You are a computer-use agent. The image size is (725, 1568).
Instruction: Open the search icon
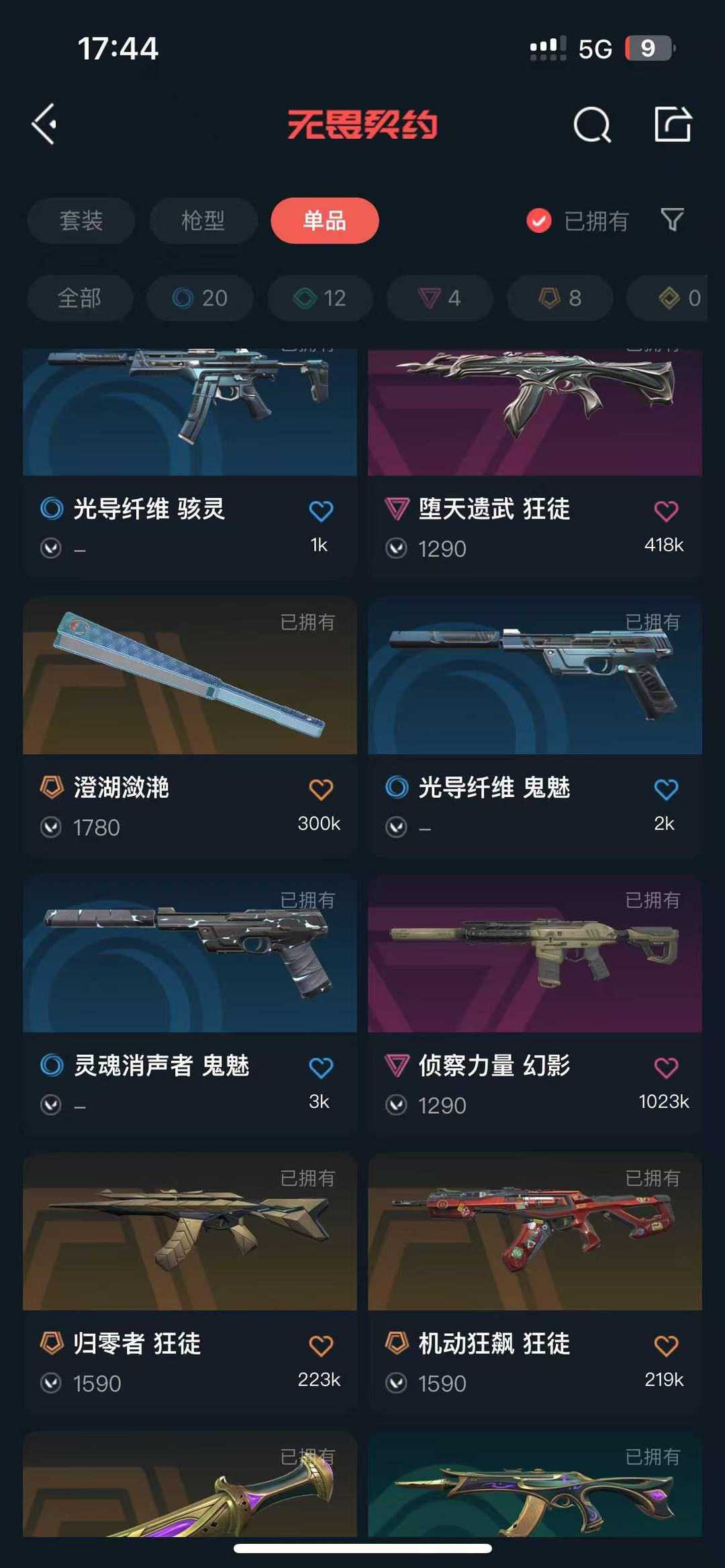coord(592,125)
